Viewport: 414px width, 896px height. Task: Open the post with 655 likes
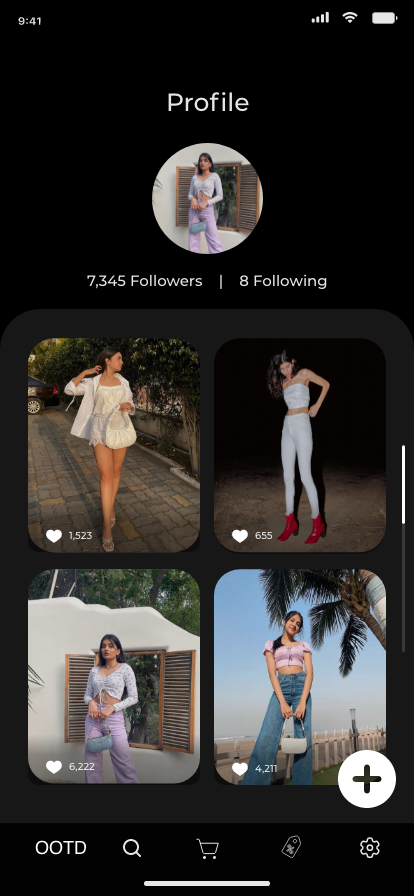pyautogui.click(x=300, y=445)
